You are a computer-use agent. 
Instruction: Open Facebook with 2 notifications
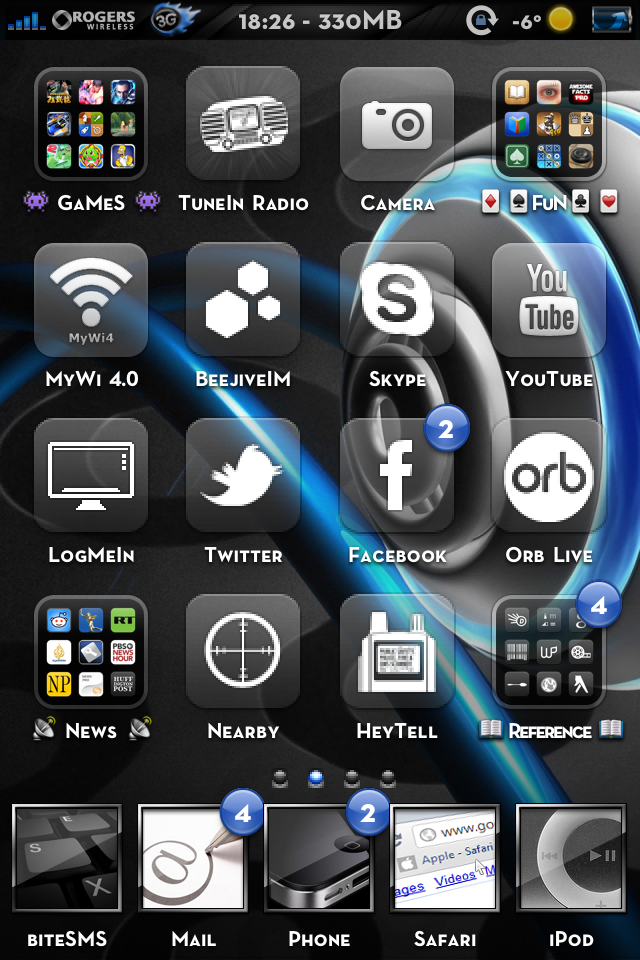pyautogui.click(x=397, y=476)
